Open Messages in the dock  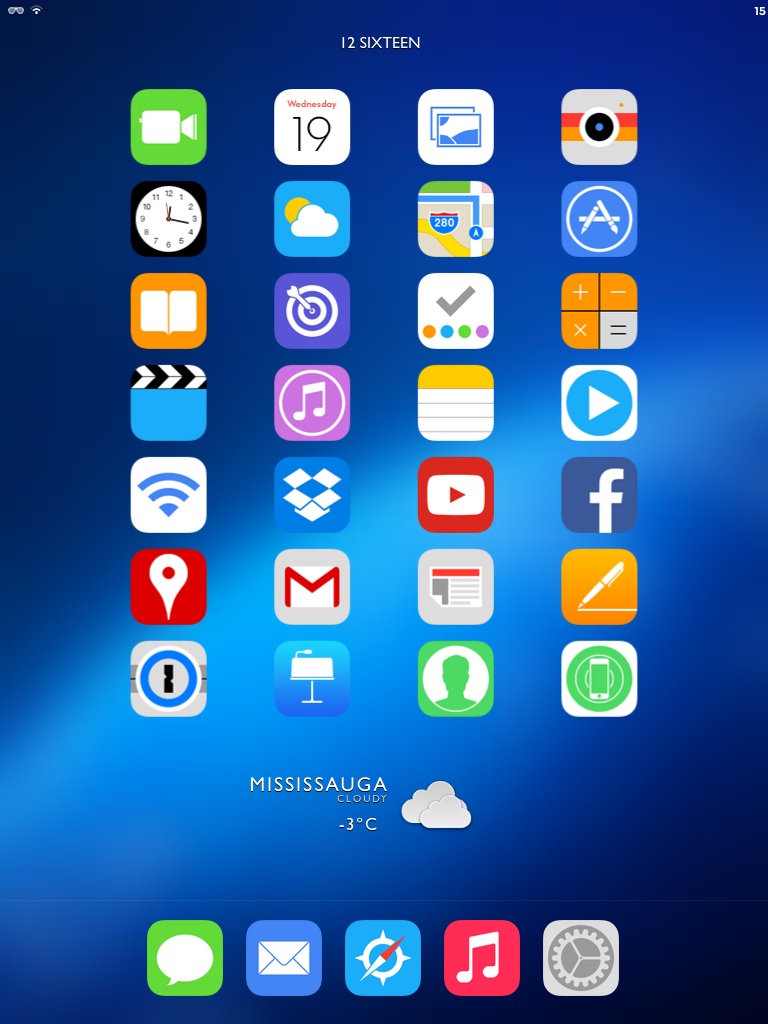tap(185, 958)
